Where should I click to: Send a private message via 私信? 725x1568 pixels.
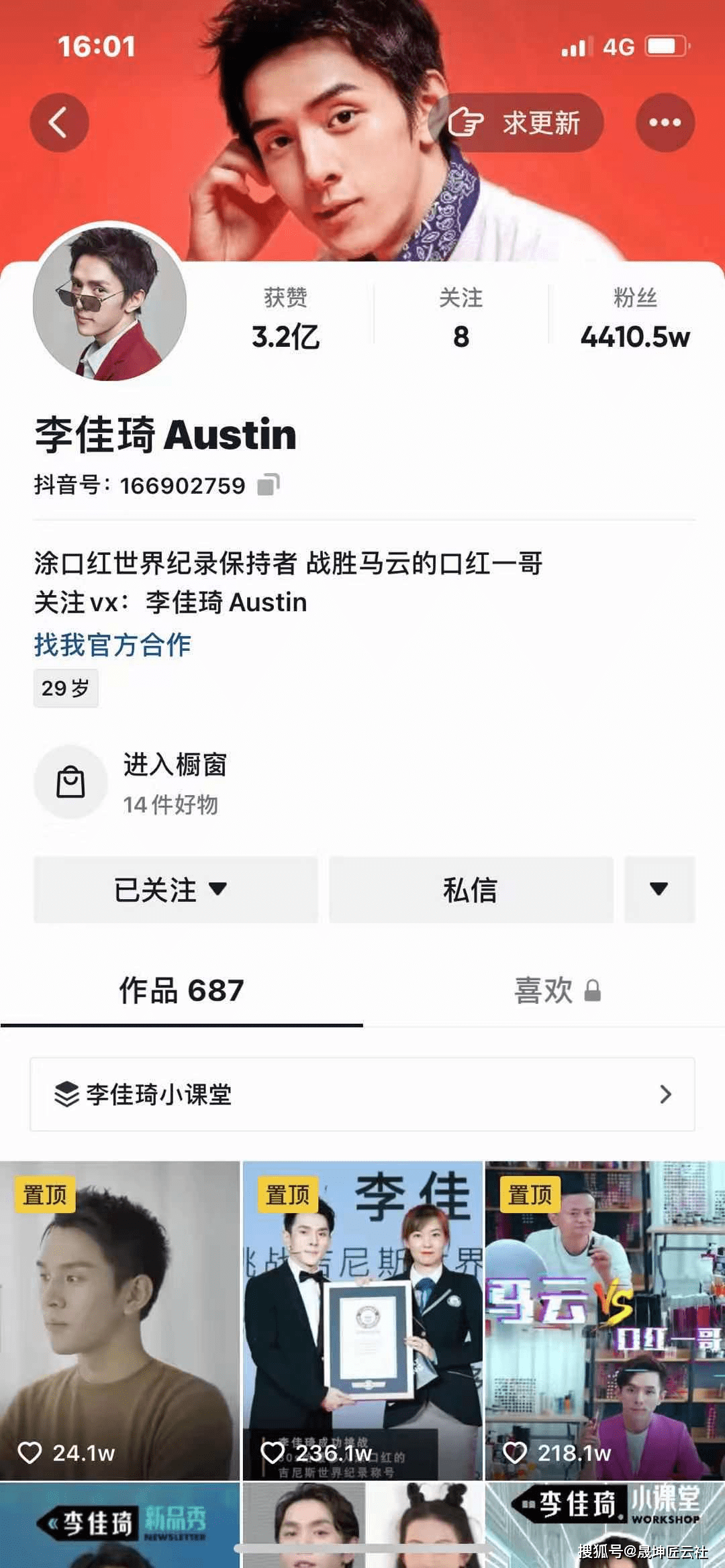tap(471, 890)
